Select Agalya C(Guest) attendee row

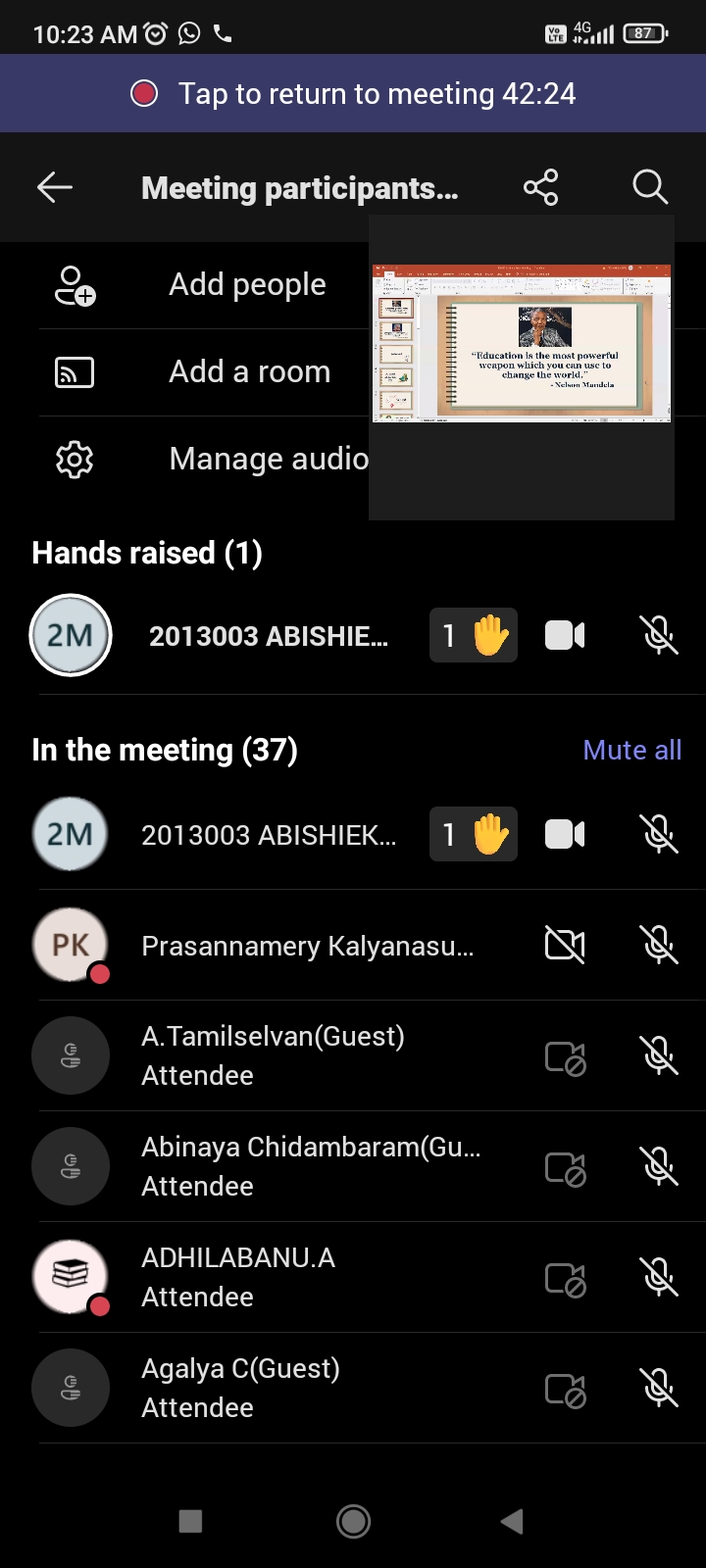point(353,1388)
